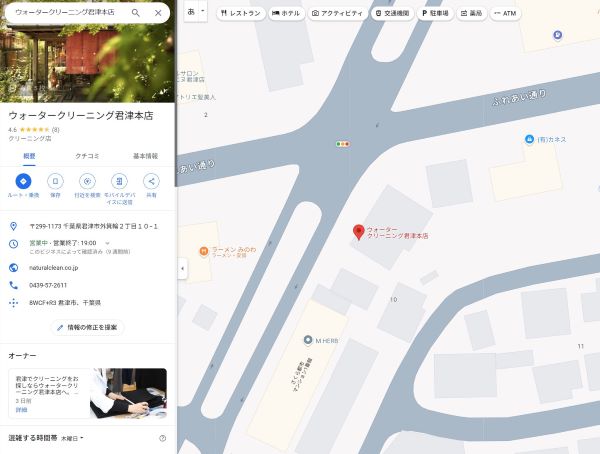The height and width of the screenshot is (454, 600).
Task: Open the 木曜日 day dropdown
Action: pyautogui.click(x=72, y=438)
